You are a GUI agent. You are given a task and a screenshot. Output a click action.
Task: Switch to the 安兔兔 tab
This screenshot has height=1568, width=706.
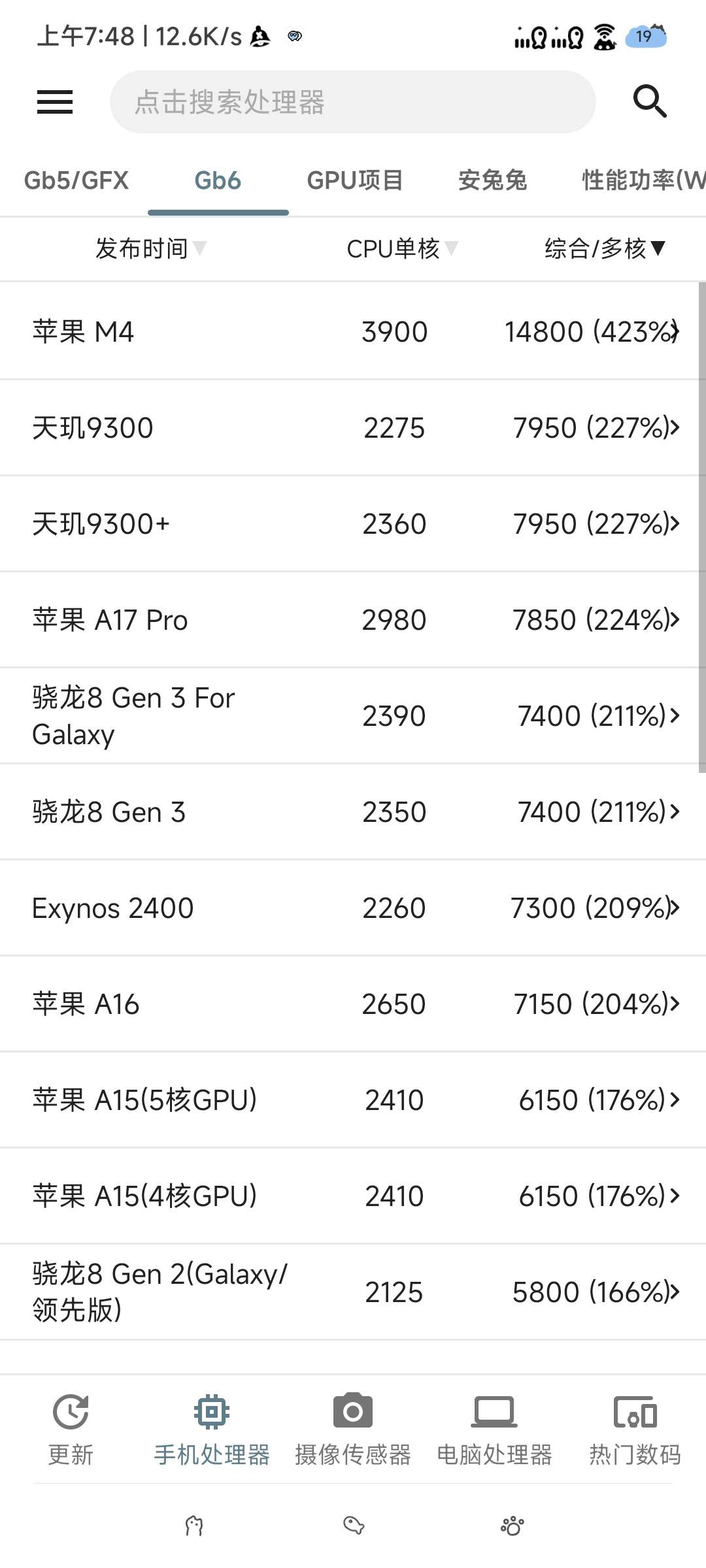pyautogui.click(x=492, y=181)
